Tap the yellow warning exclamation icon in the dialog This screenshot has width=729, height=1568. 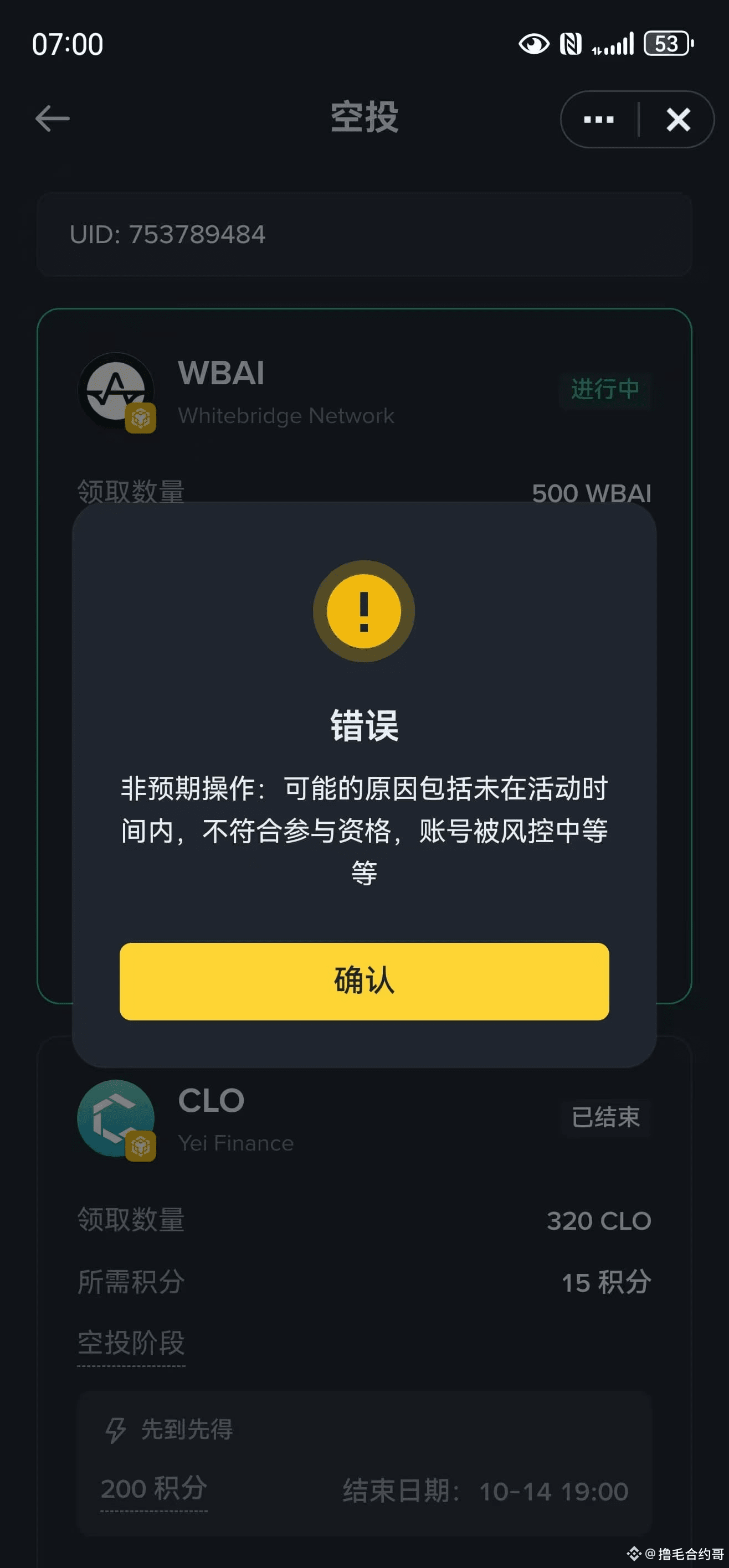pyautogui.click(x=363, y=611)
